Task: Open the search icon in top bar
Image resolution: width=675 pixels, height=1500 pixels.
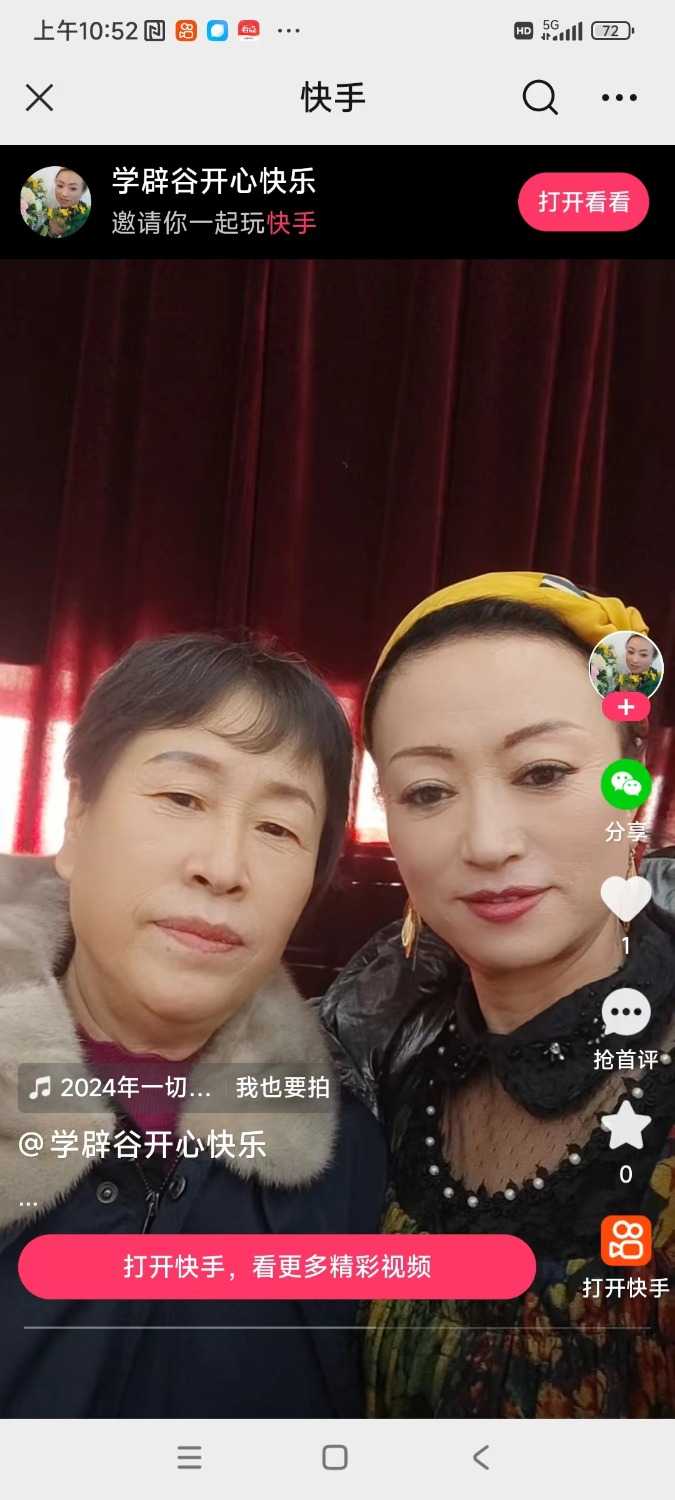Action: [540, 97]
